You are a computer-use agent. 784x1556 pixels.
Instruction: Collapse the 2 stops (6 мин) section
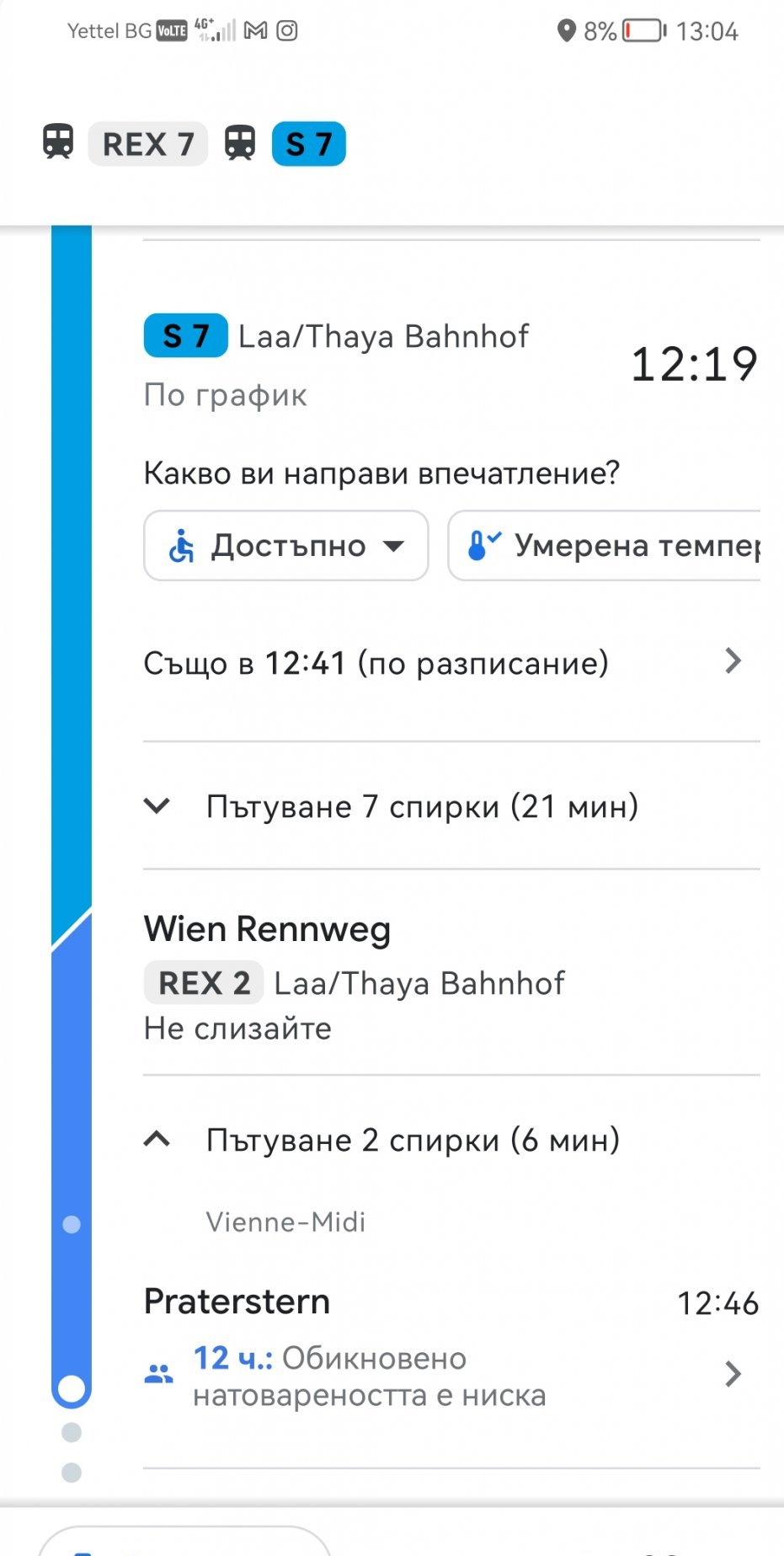click(451, 1140)
